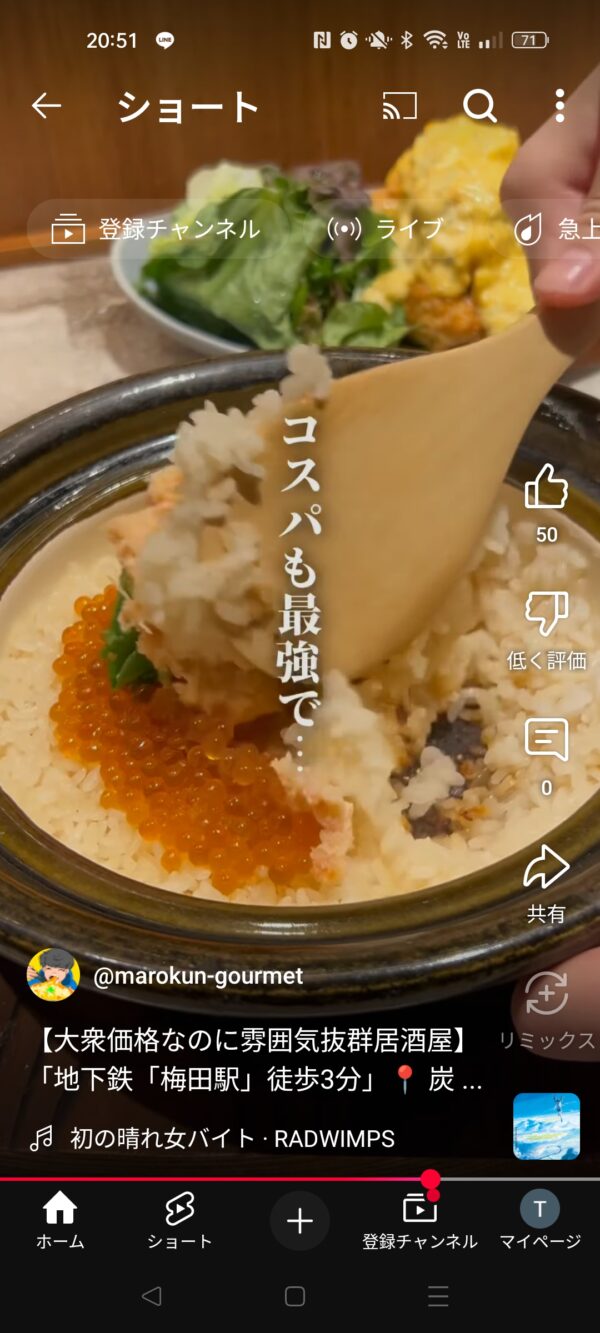Select the 登録チャンネル chip
Viewport: 600px width, 1333px height.
click(x=155, y=229)
